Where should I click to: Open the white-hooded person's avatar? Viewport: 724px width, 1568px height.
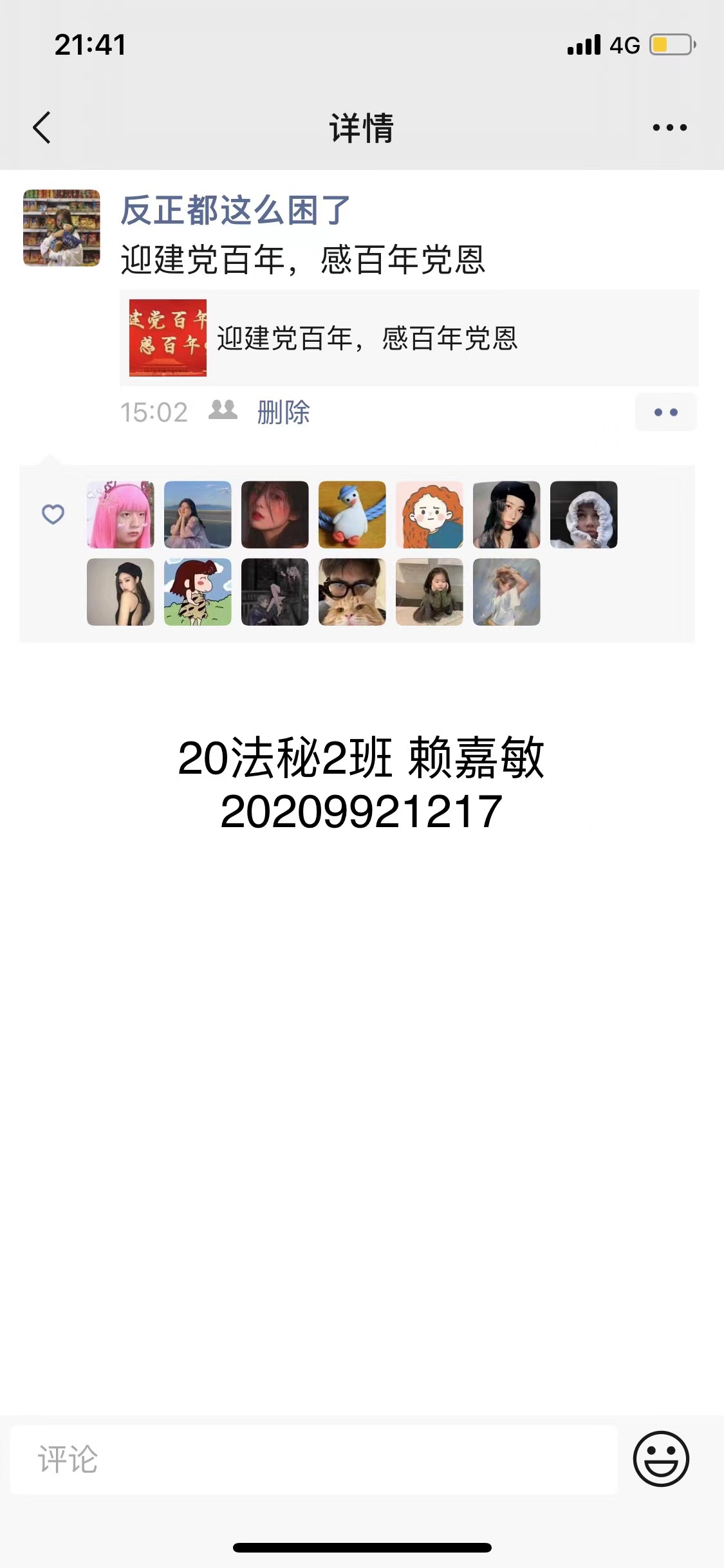point(584,514)
